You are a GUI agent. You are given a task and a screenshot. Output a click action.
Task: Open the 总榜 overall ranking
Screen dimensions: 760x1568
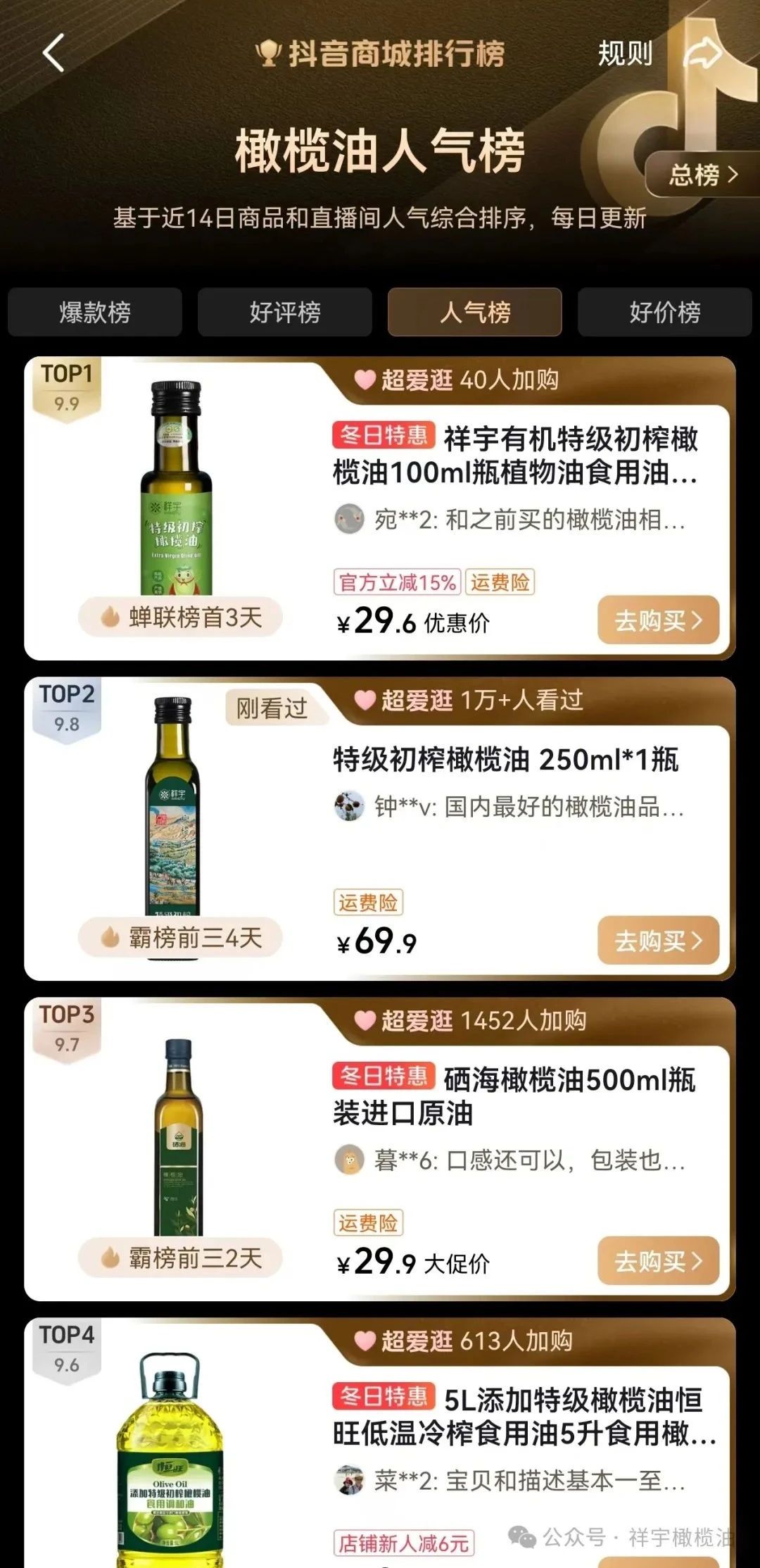[x=702, y=174]
